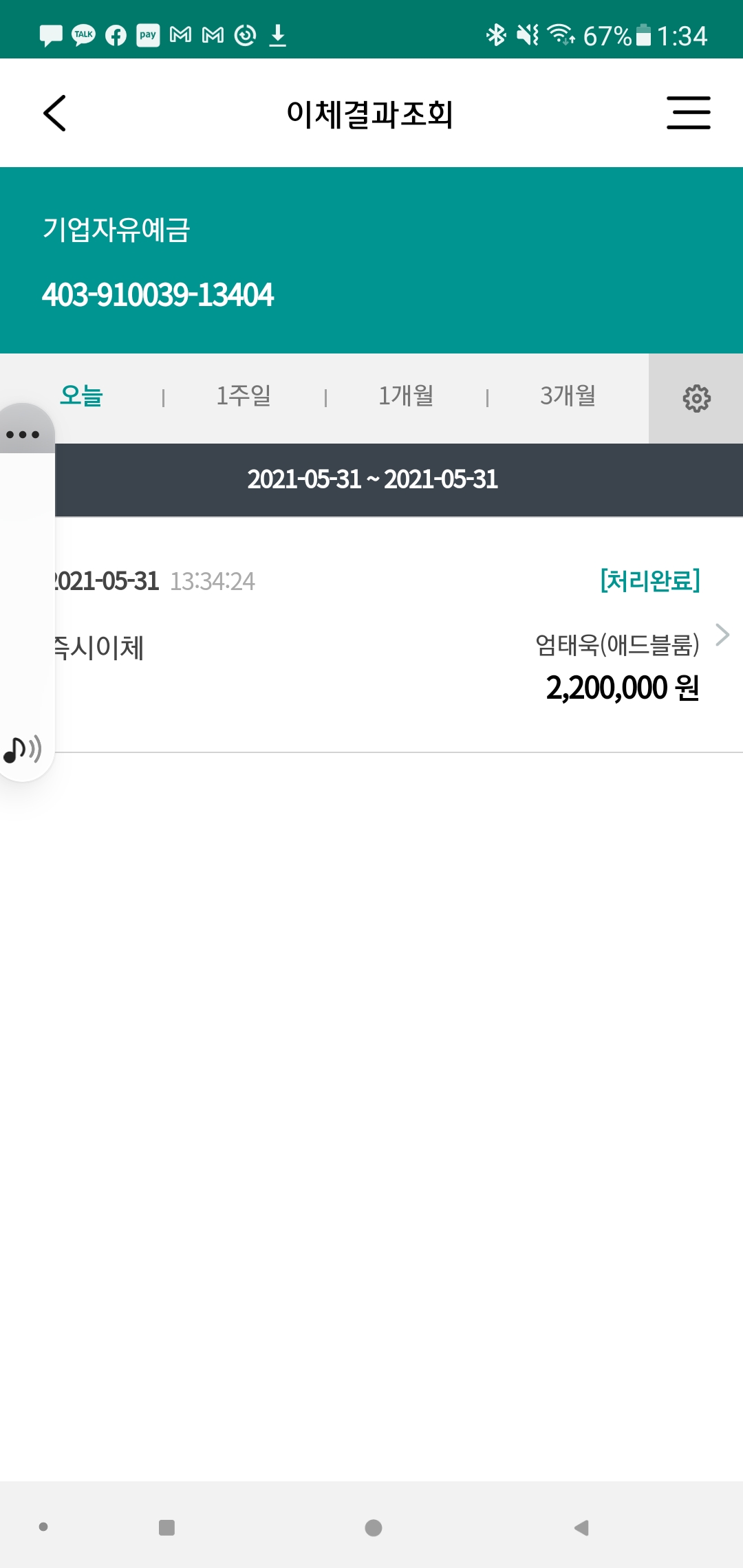Switch to the 1주일 period tab
Viewport: 743px width, 1568px height.
point(244,396)
